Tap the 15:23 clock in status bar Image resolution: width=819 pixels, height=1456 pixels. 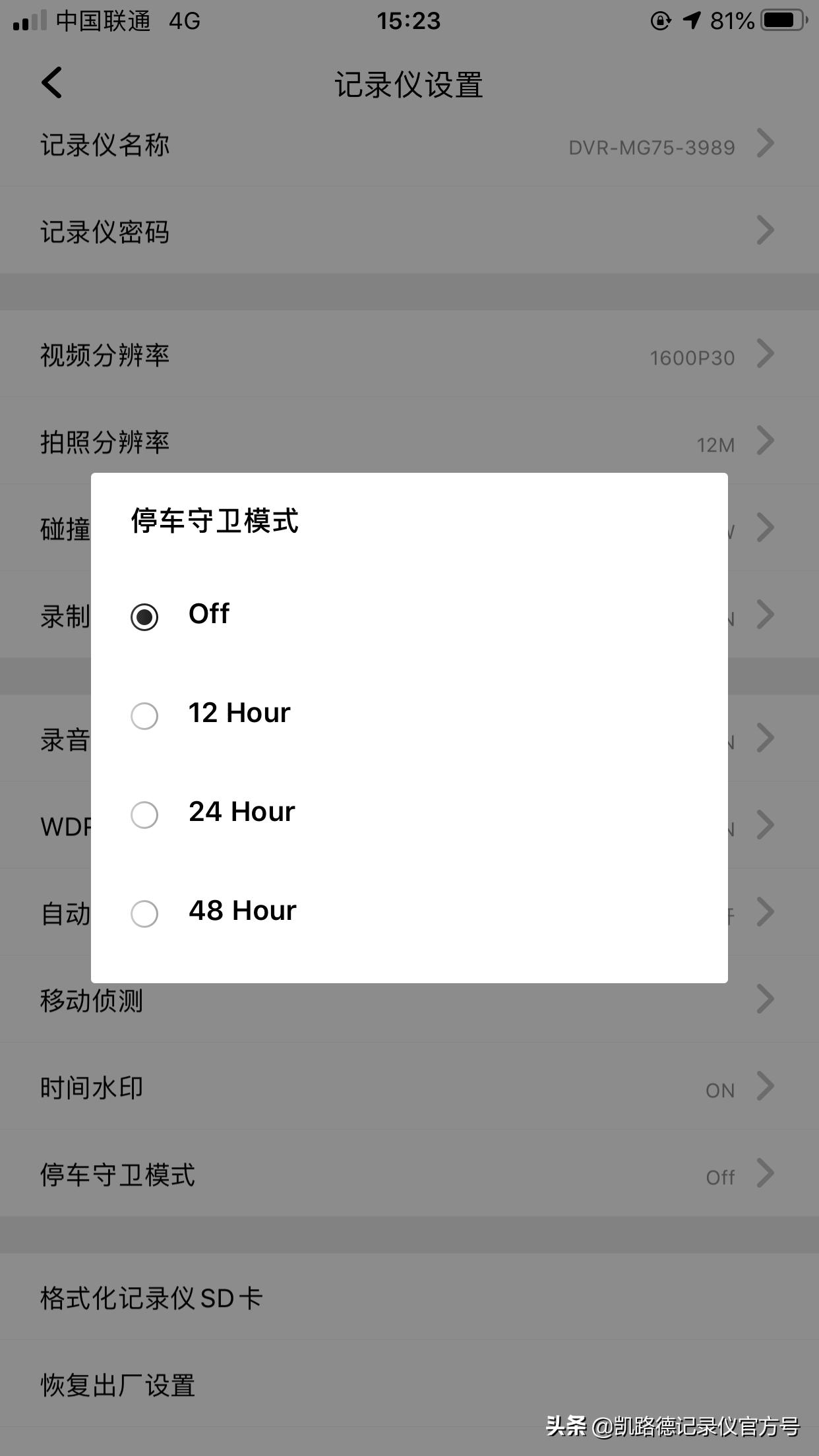pos(409,20)
